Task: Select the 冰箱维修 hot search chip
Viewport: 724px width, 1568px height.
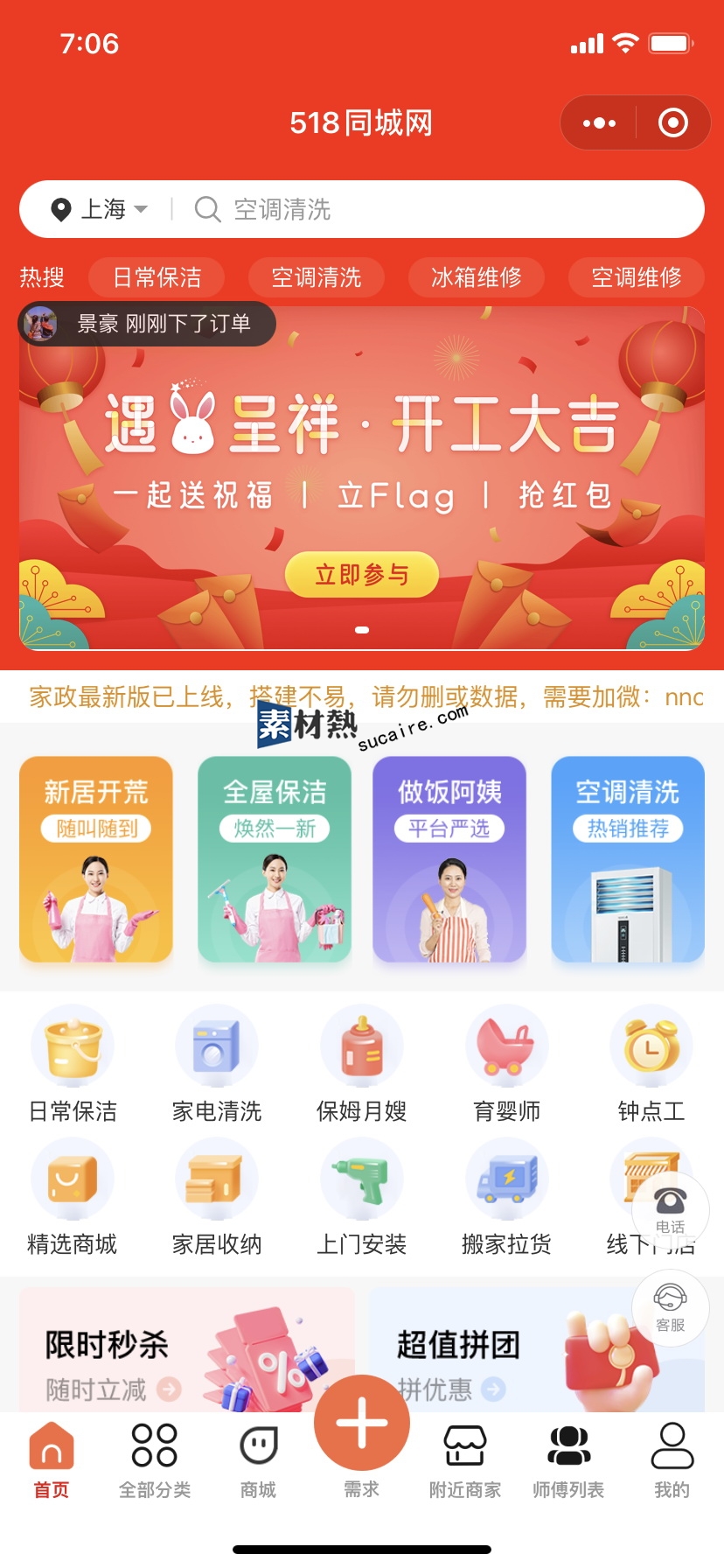Action: 476,277
